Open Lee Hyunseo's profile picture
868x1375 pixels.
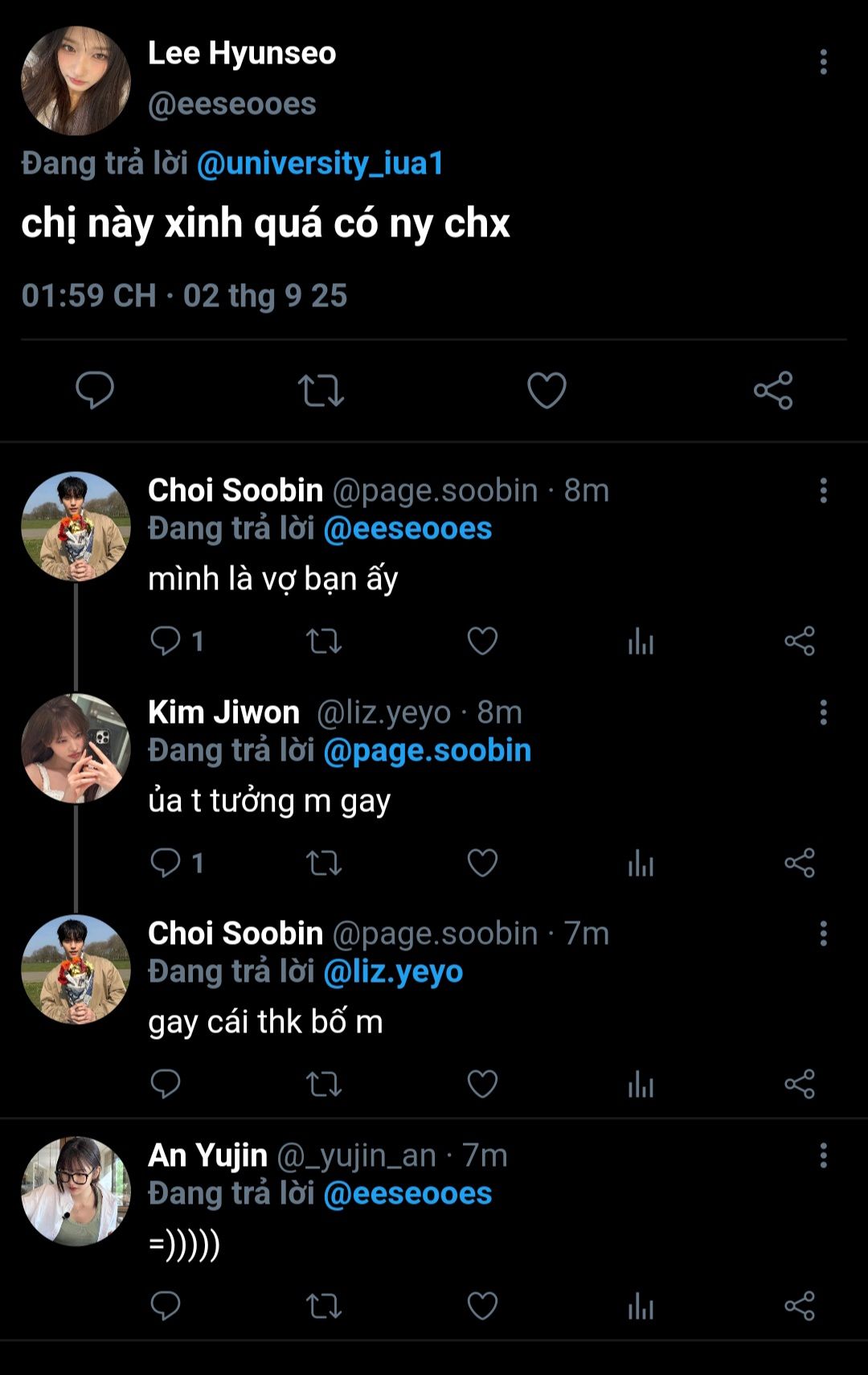pyautogui.click(x=76, y=80)
